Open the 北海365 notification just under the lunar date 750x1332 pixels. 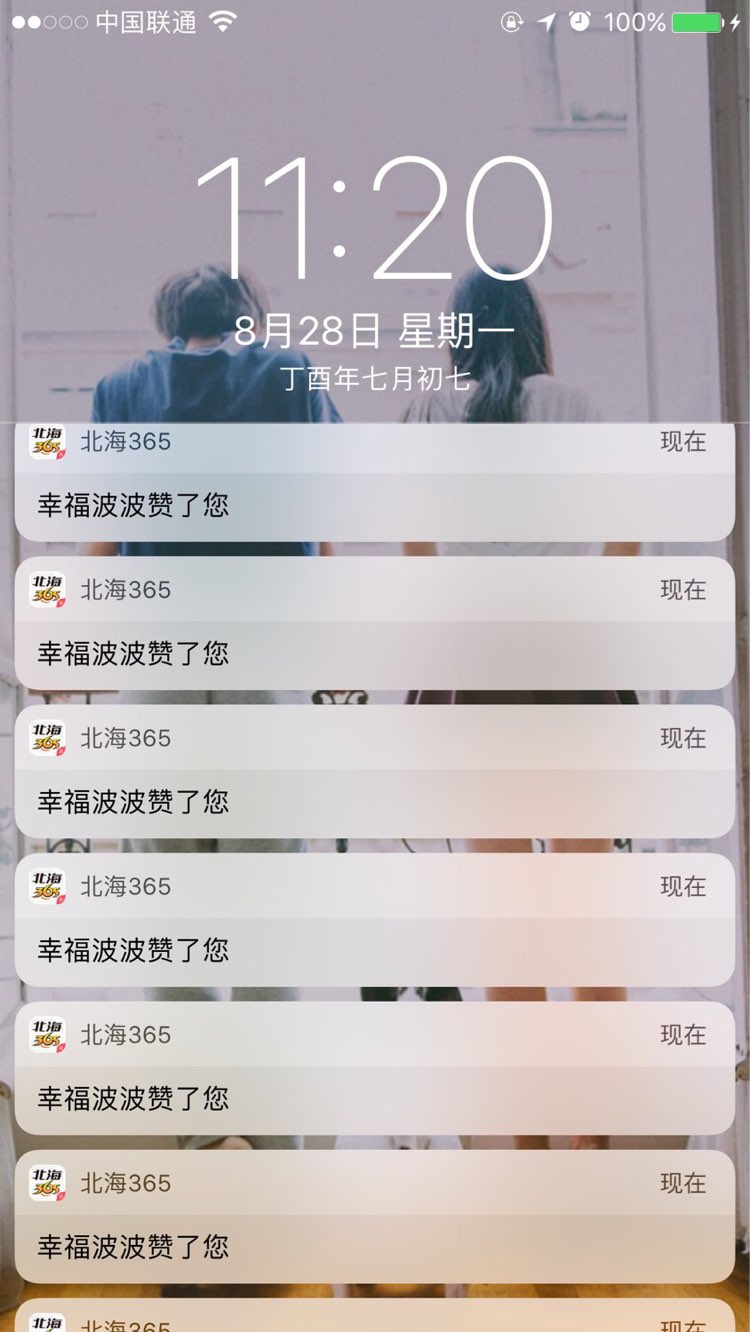coord(374,483)
